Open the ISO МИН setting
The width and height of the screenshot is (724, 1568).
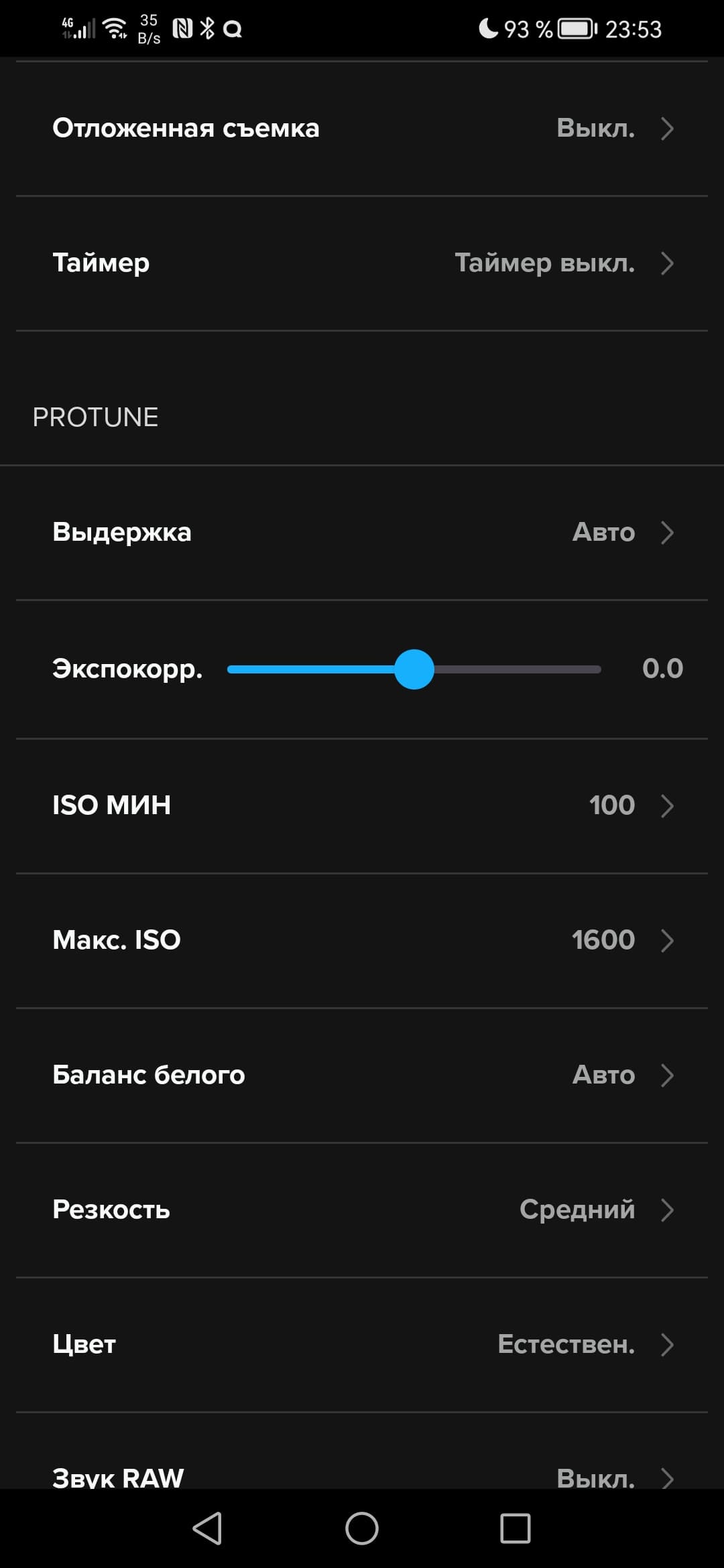point(362,805)
